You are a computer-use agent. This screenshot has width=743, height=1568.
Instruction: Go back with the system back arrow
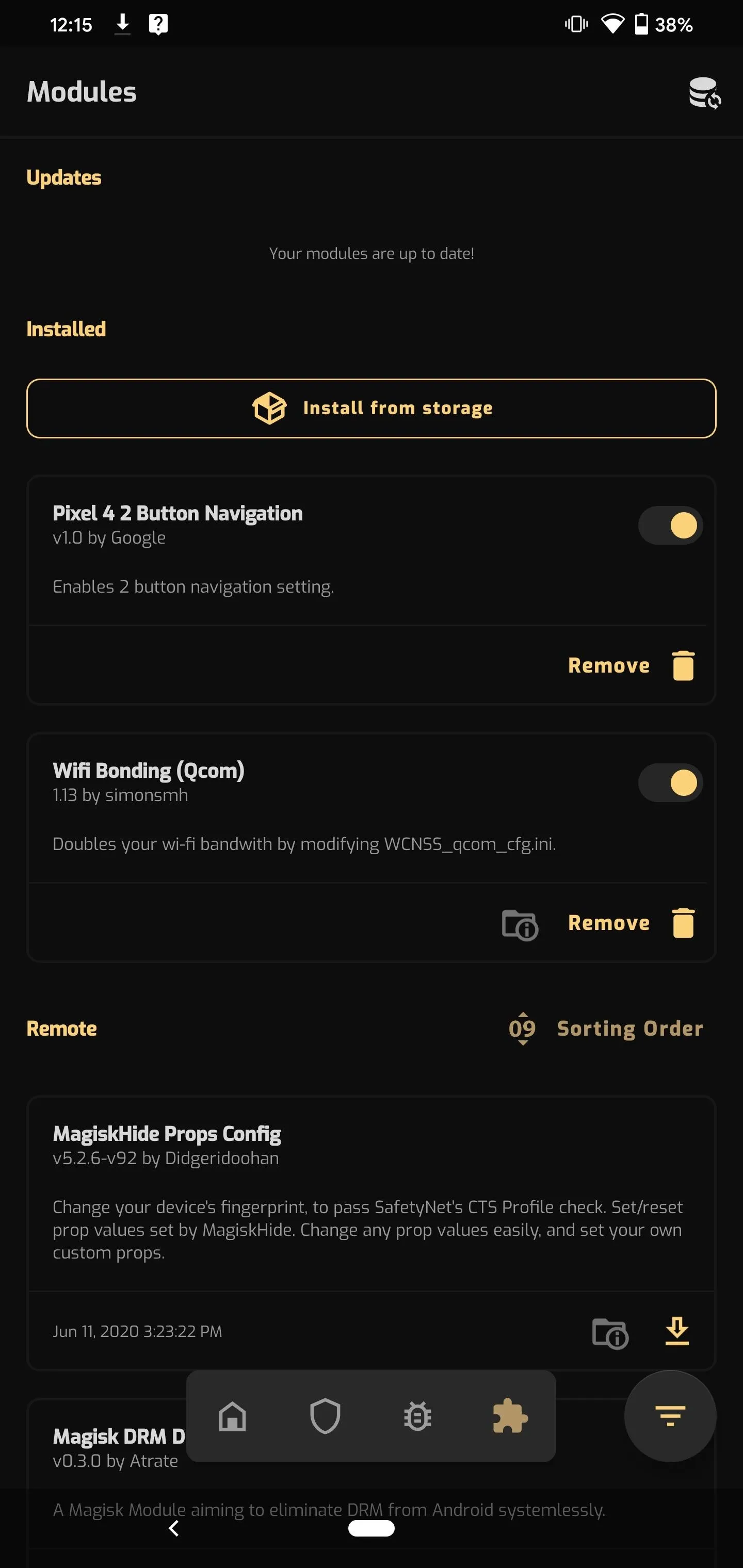click(174, 1528)
